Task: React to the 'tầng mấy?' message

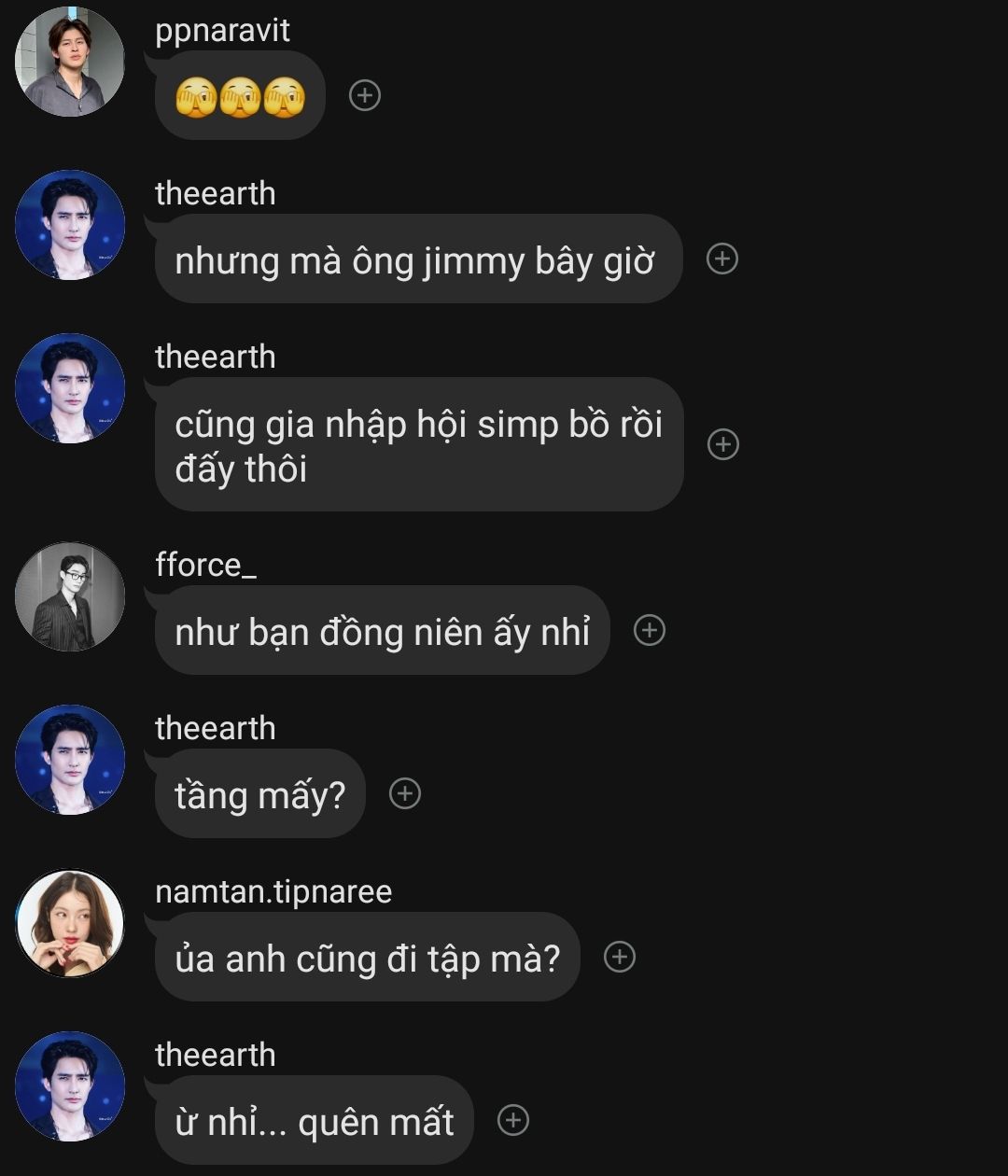Action: [x=404, y=793]
